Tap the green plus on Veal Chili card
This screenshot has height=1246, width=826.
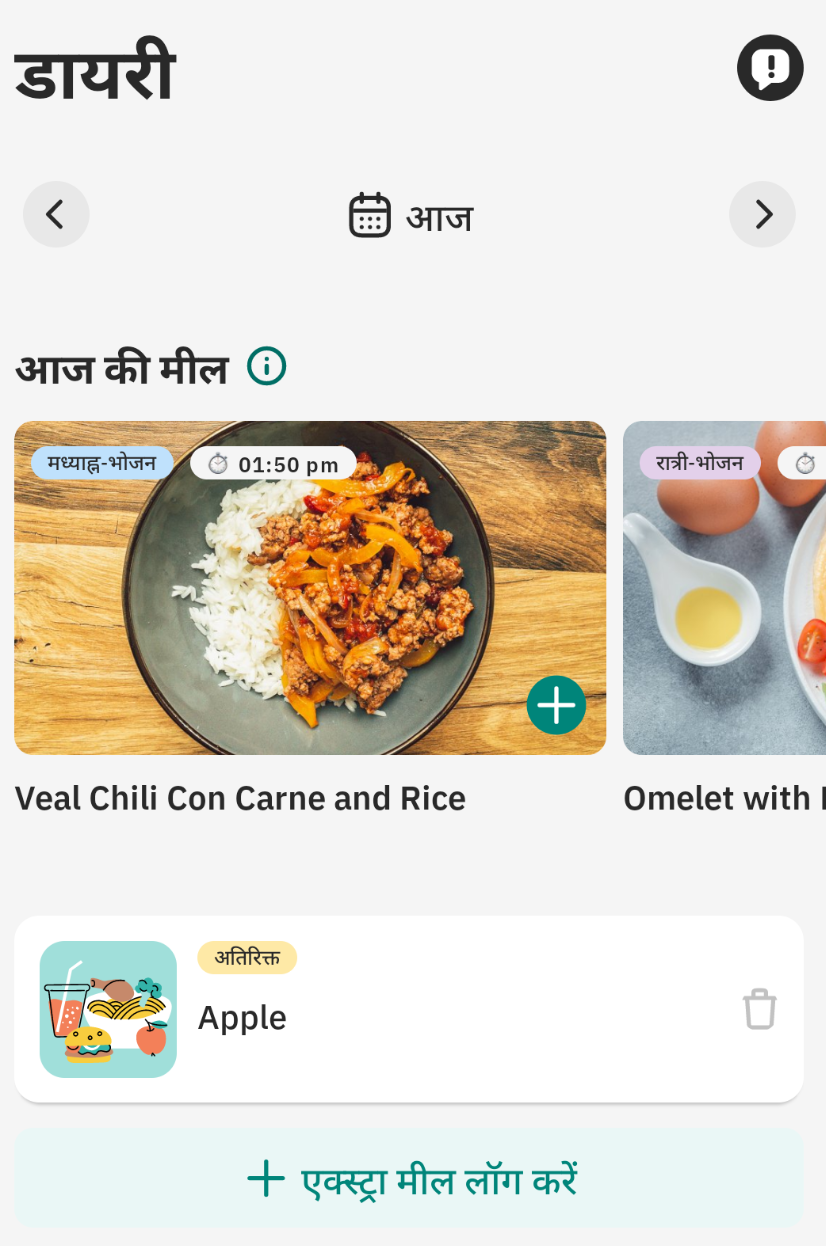556,705
